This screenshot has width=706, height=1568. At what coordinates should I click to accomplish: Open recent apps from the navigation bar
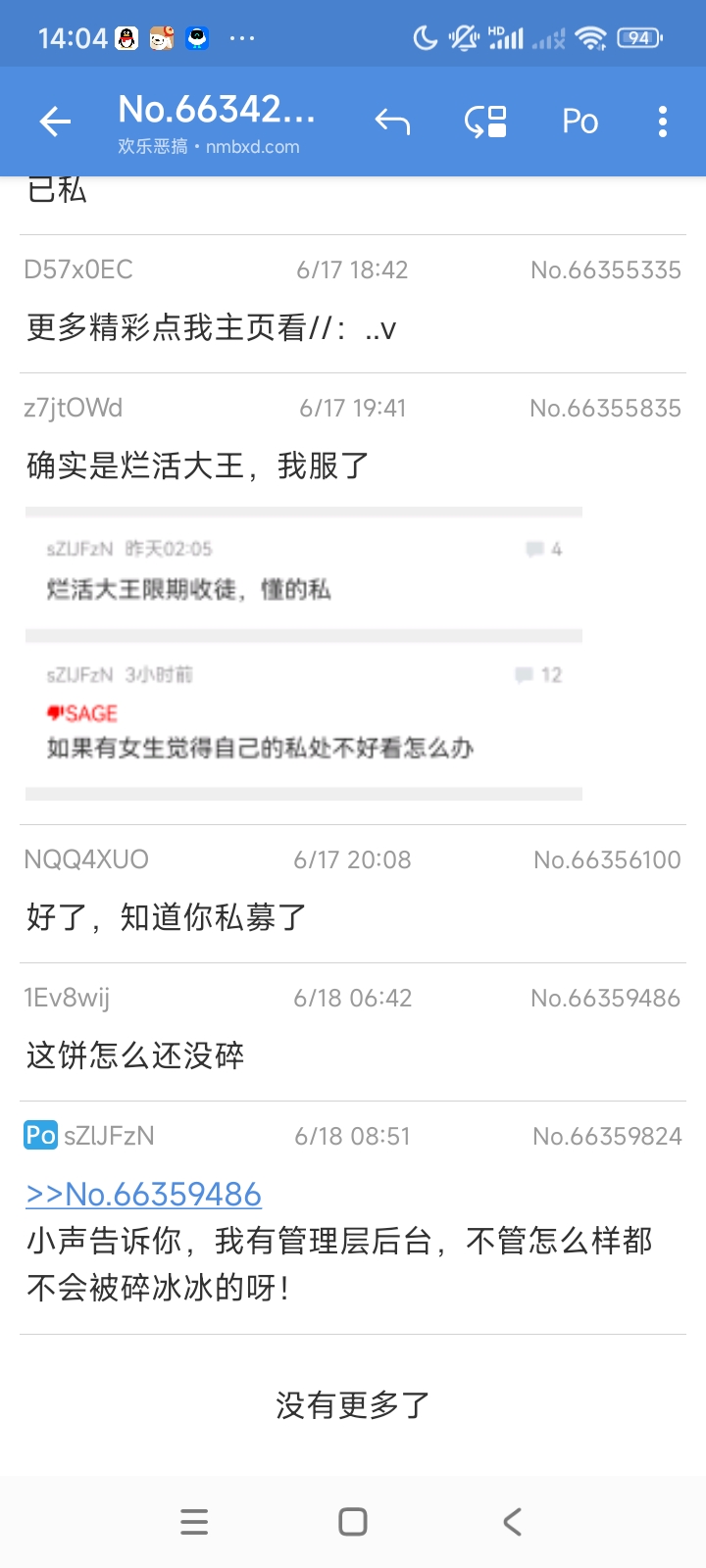click(x=194, y=1522)
